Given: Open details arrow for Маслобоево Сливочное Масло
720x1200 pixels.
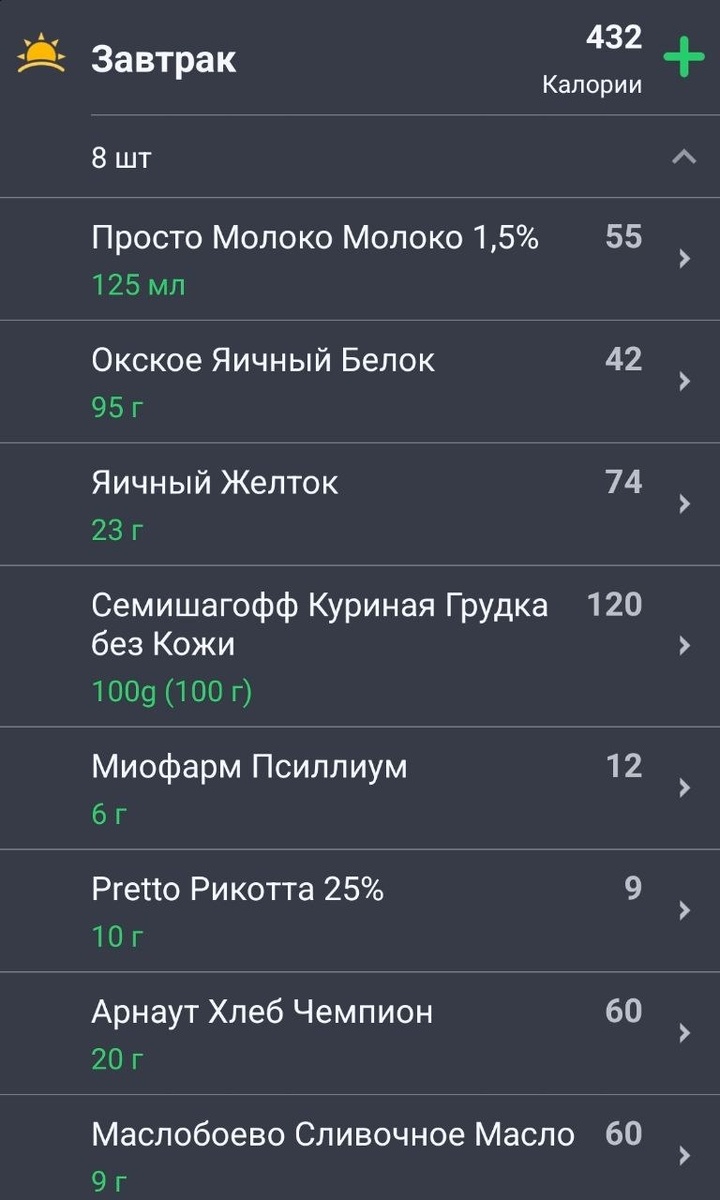Looking at the screenshot, I should [x=683, y=1155].
